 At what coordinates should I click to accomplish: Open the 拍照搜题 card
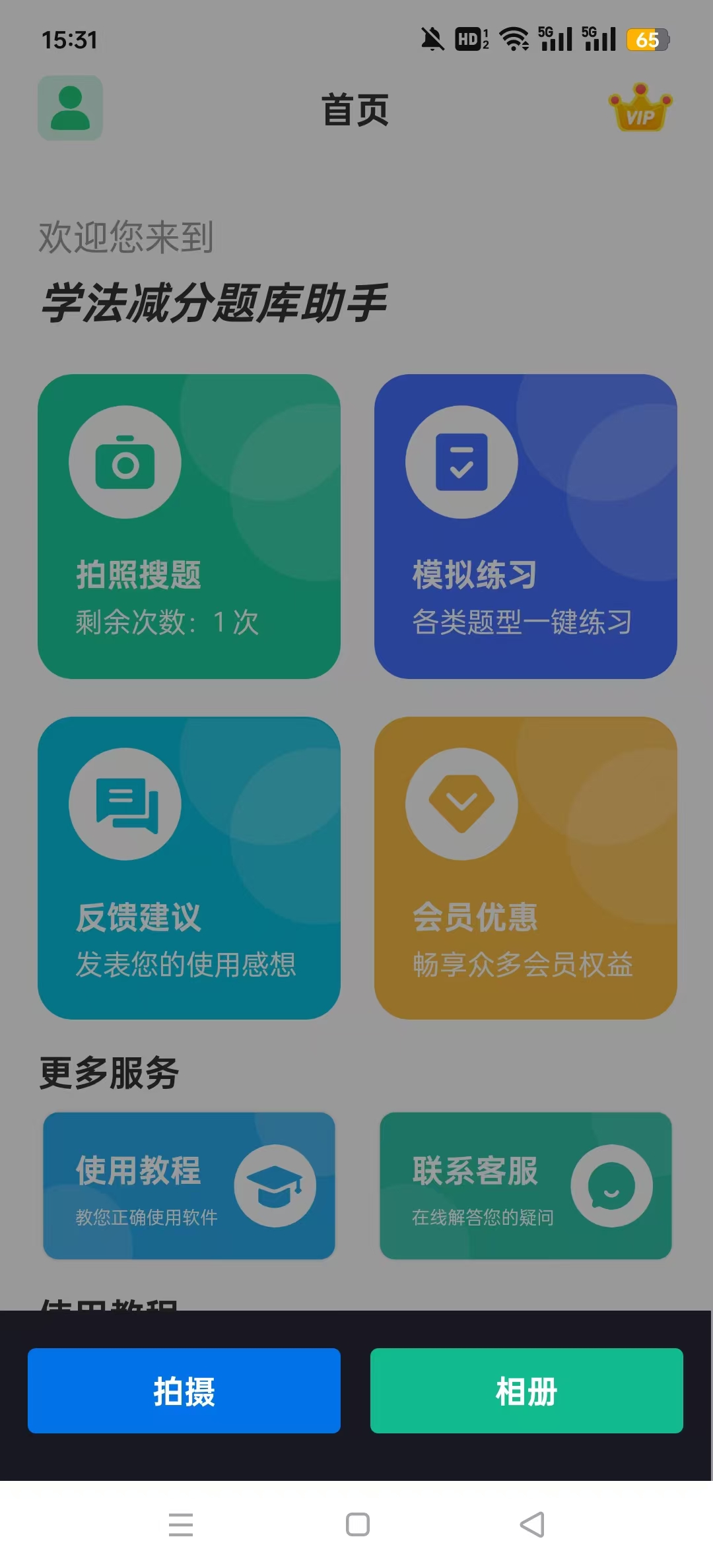189,526
